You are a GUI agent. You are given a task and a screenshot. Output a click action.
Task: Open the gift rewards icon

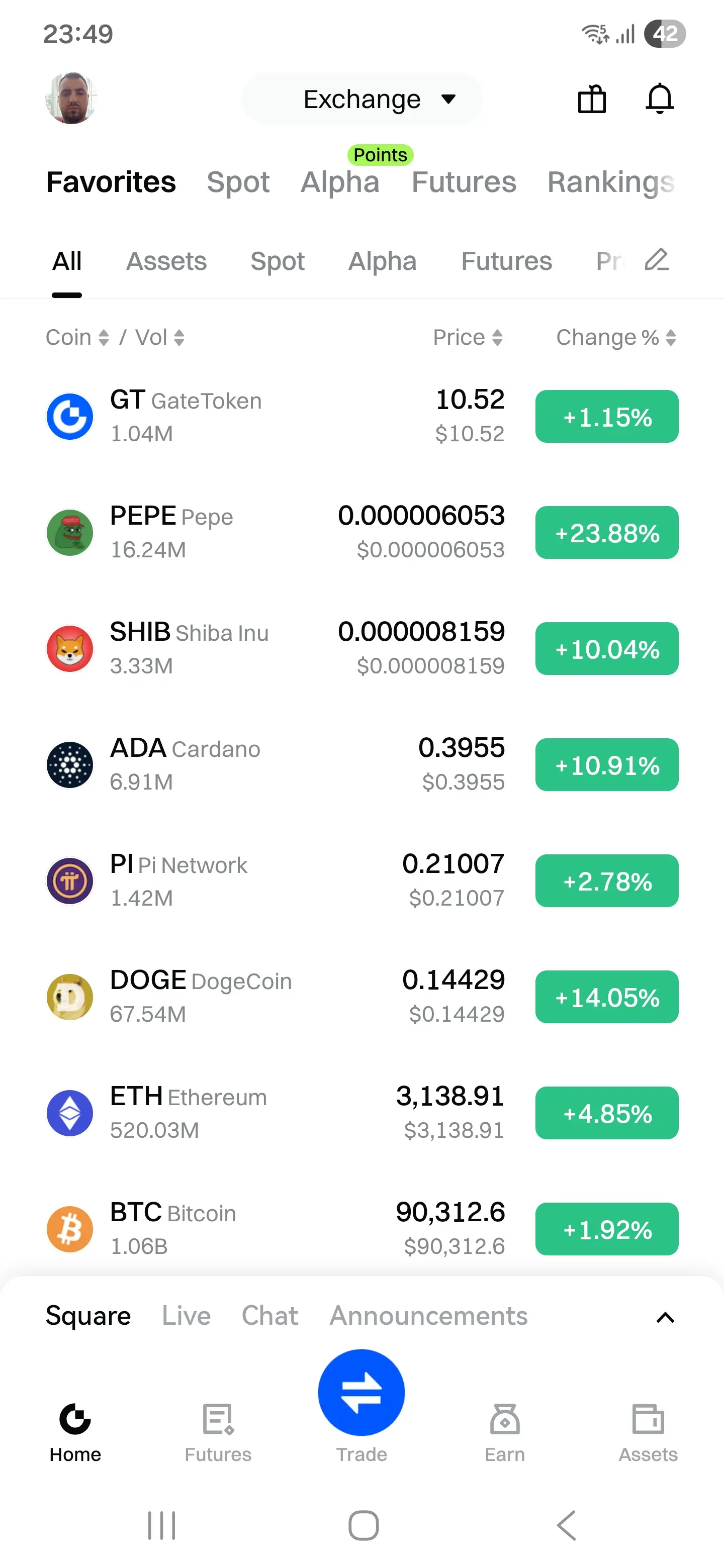[x=592, y=99]
